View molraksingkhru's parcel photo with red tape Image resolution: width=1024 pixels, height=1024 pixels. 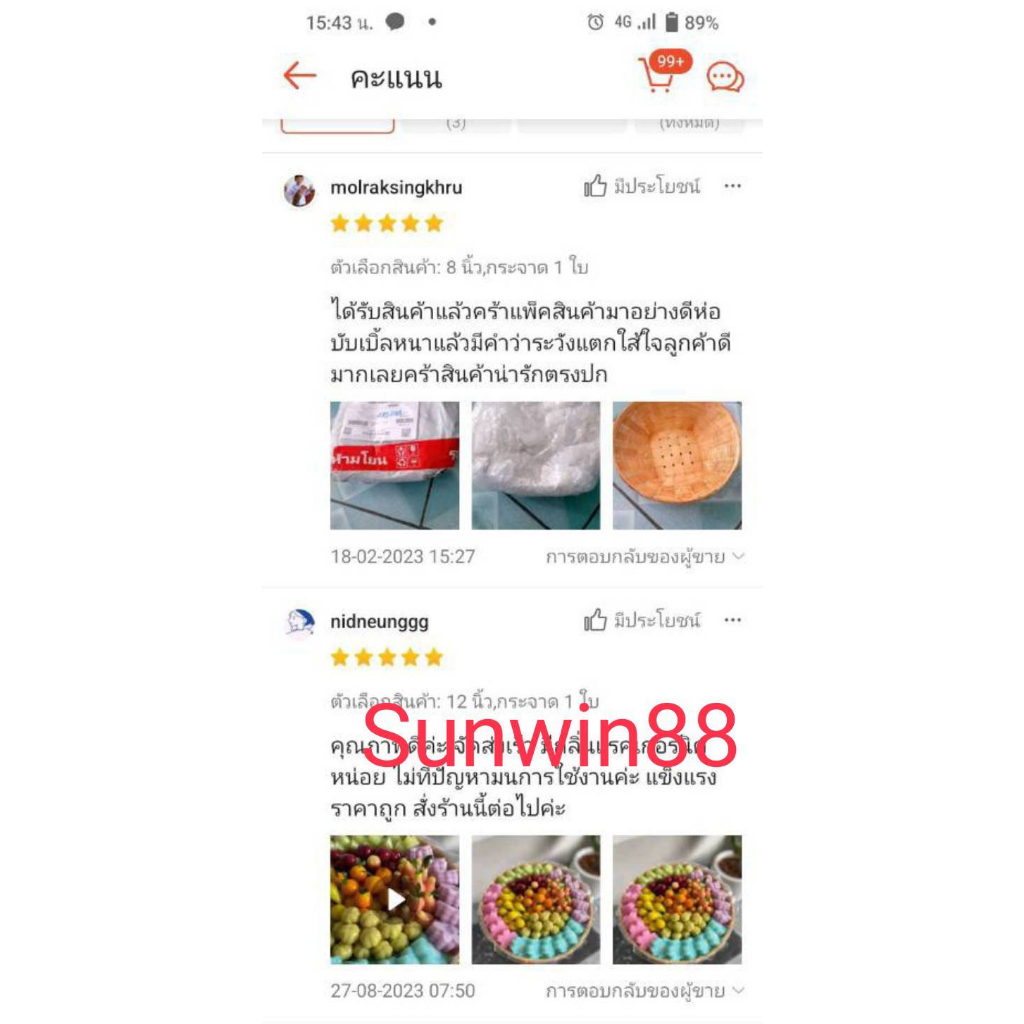click(394, 465)
